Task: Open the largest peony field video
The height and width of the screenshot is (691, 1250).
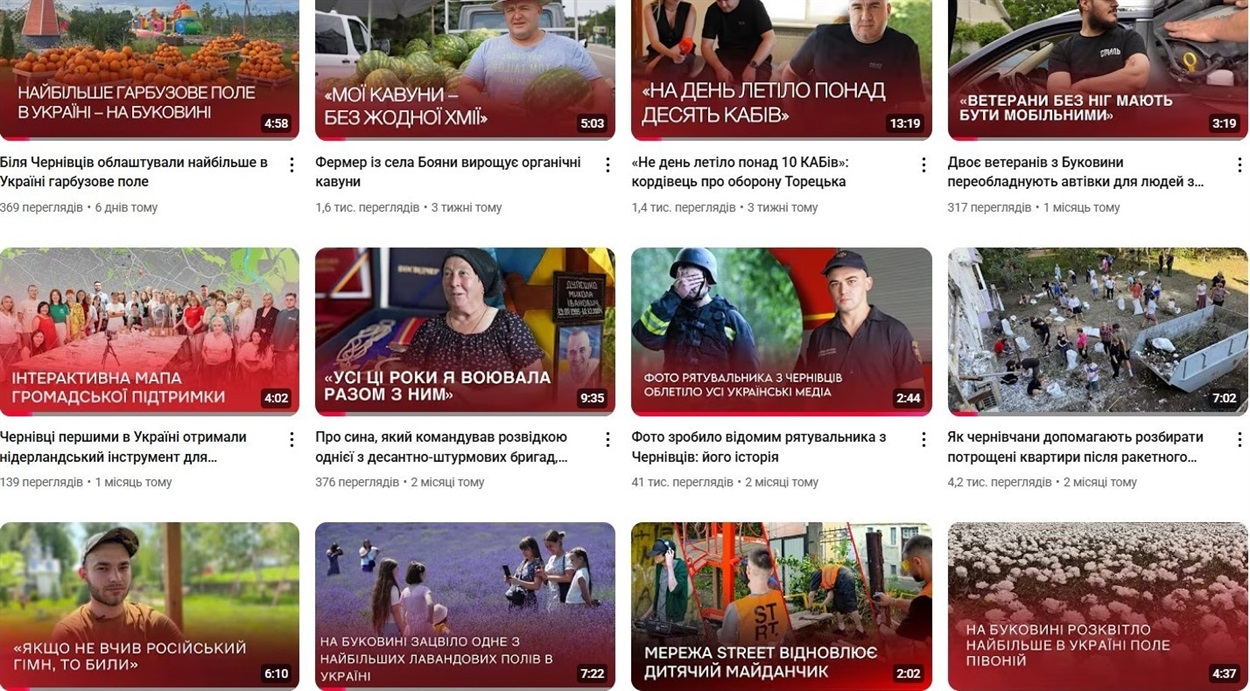Action: pos(1097,605)
